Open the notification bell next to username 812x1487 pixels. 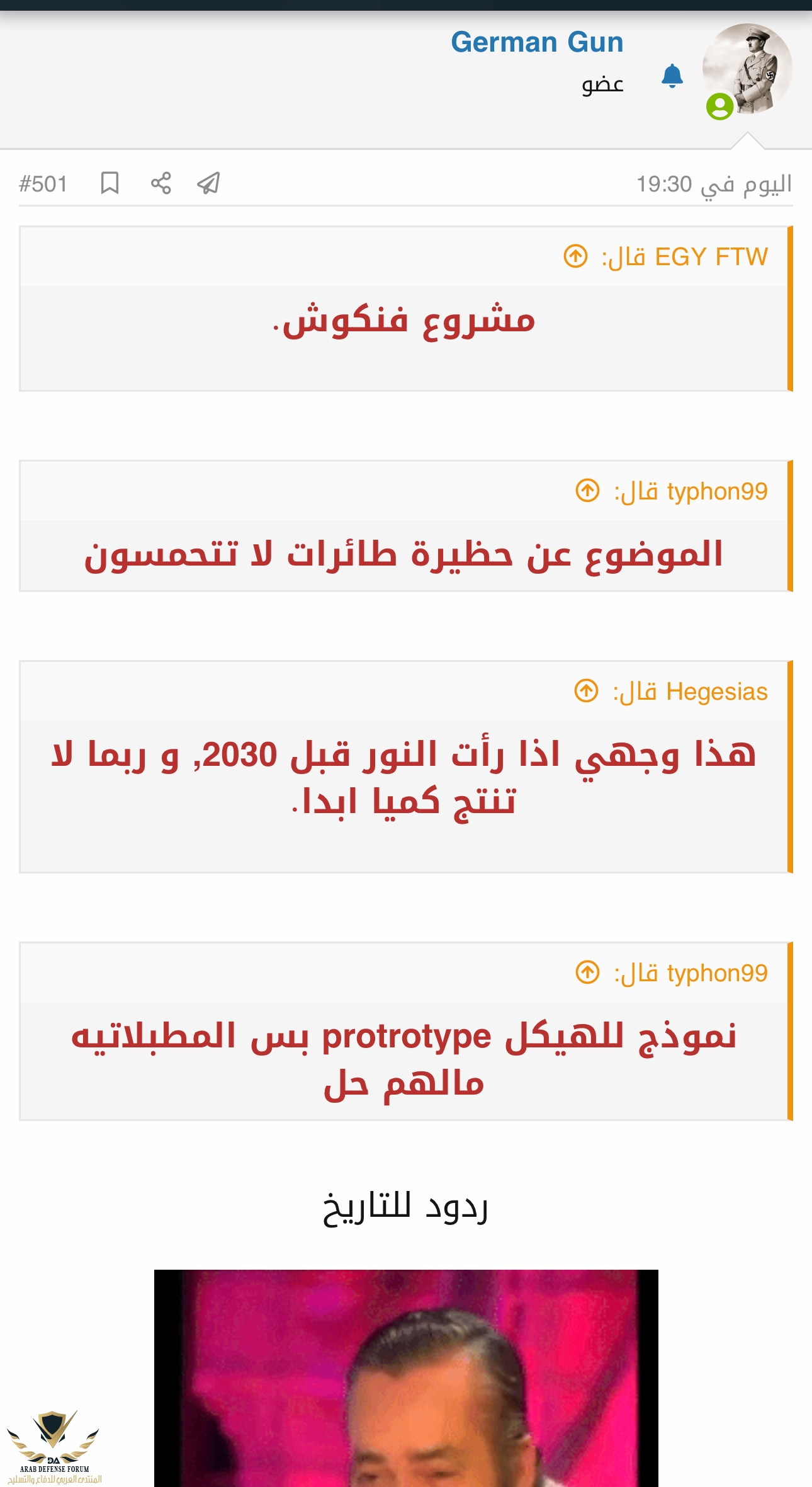click(x=672, y=76)
